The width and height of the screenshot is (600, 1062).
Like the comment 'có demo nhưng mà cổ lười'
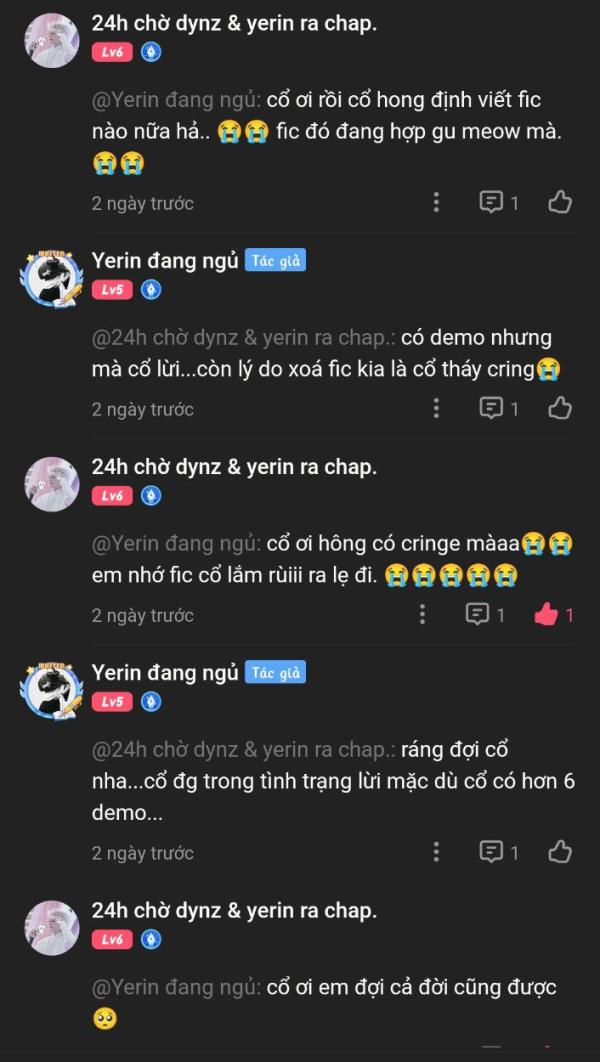[x=559, y=408]
